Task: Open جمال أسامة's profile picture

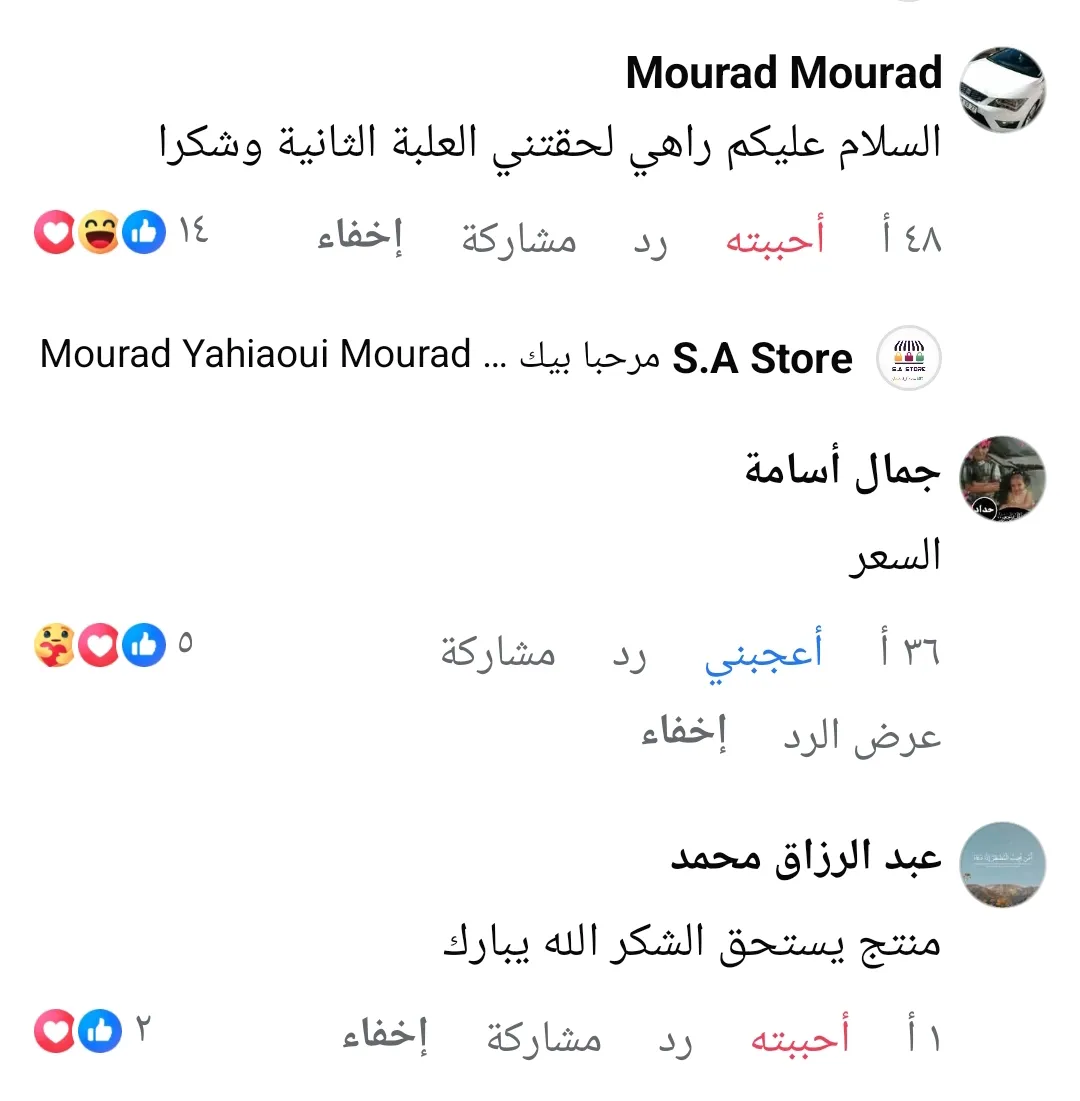Action: coord(1003,478)
